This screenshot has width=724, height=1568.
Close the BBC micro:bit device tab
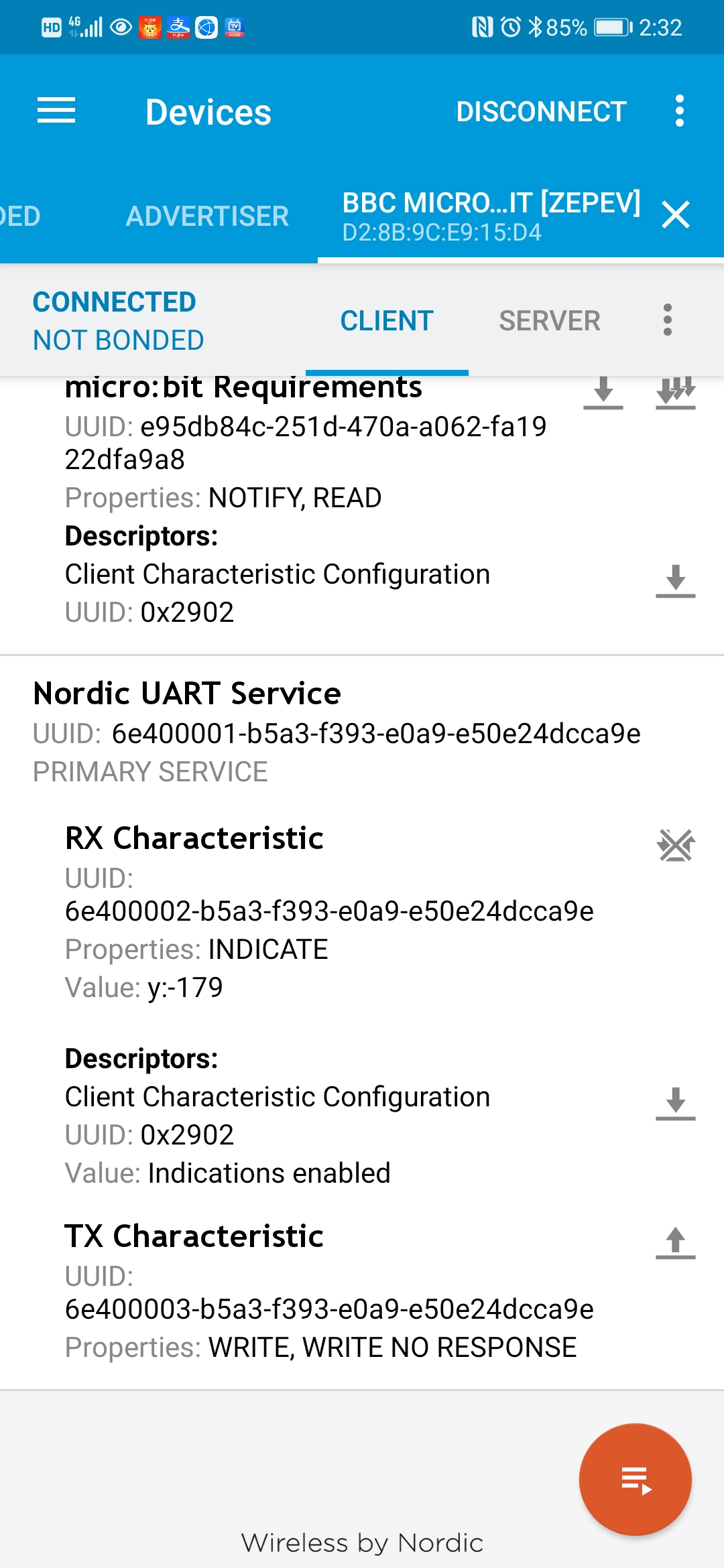(x=675, y=215)
